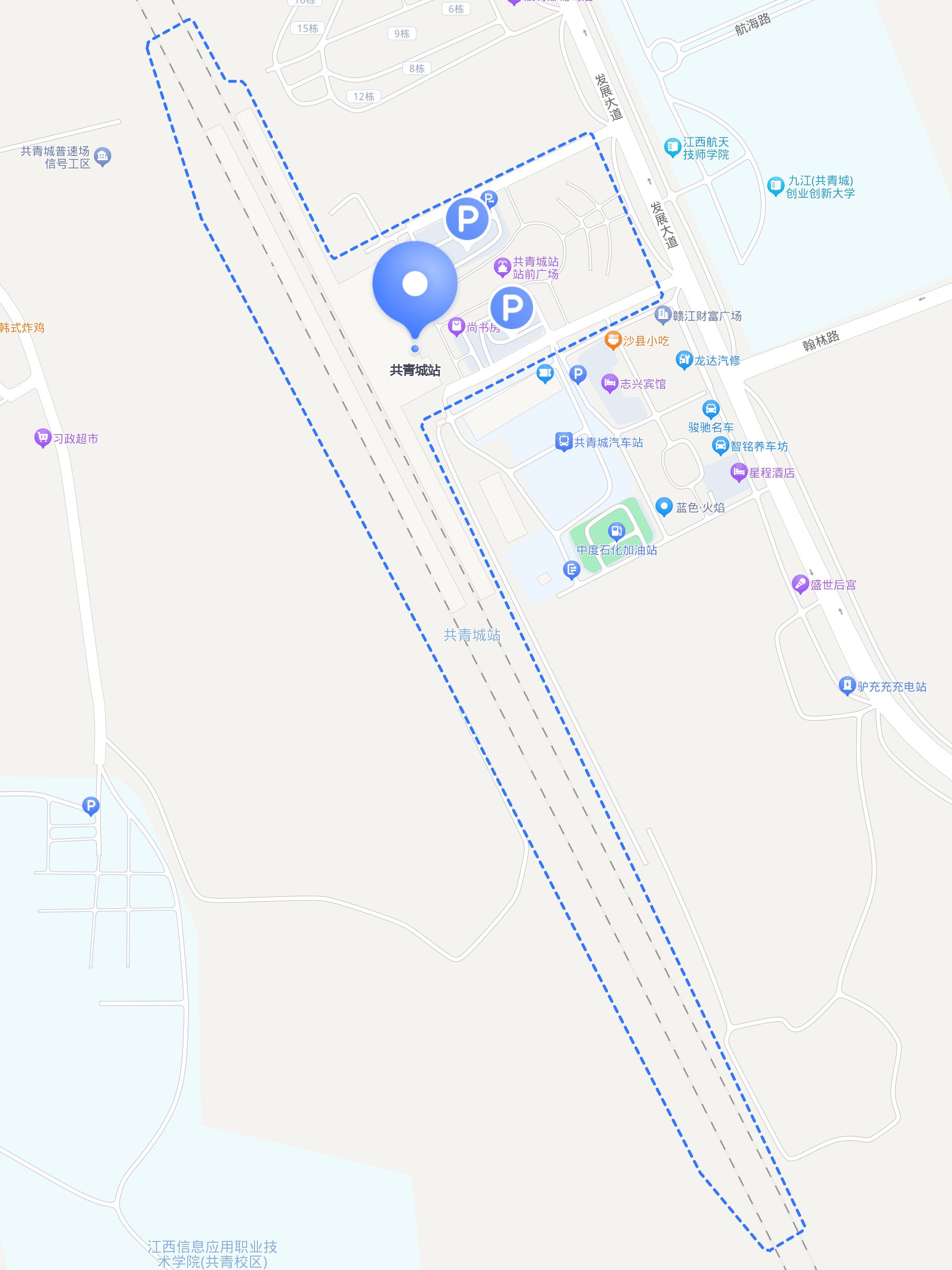Select the 共青城普速场信号工区 marker
This screenshot has height=1270, width=952.
tap(102, 156)
